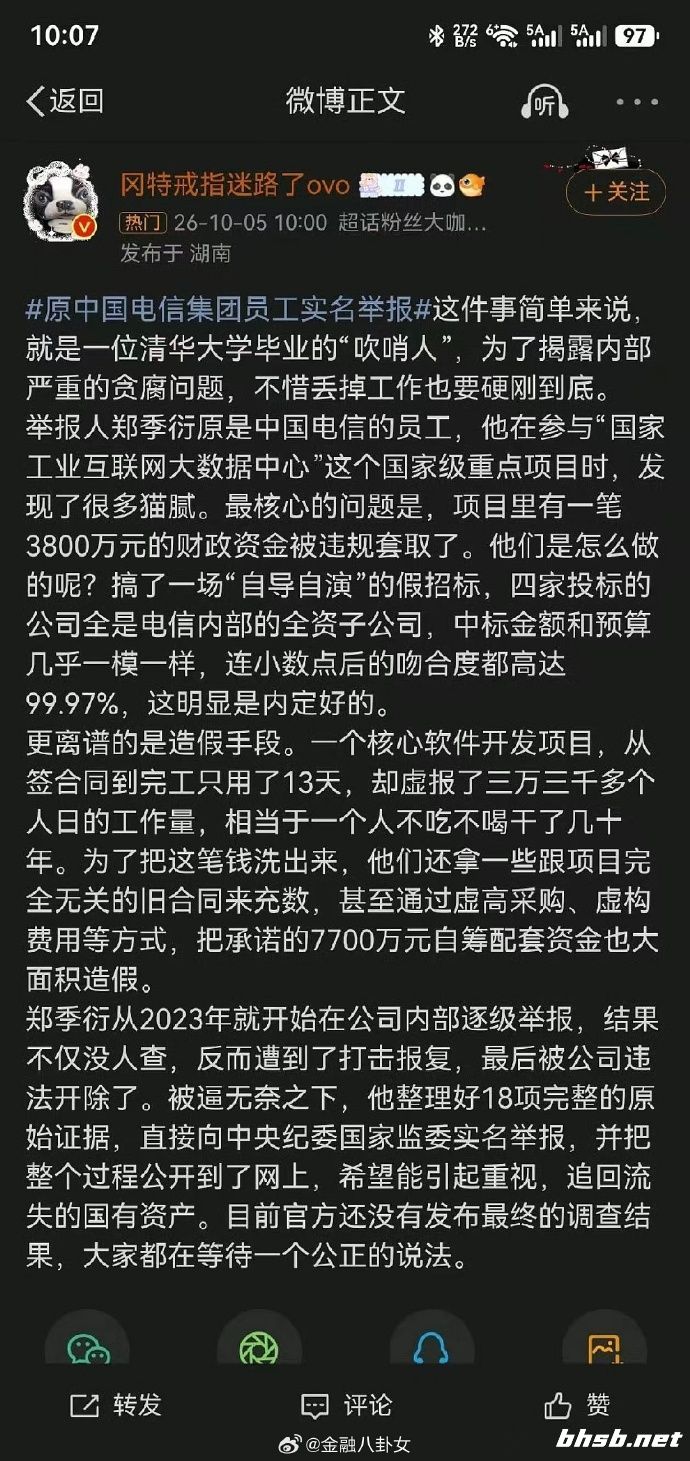Listen to the post via 听 icon
This screenshot has height=1461, width=690.
544,102
